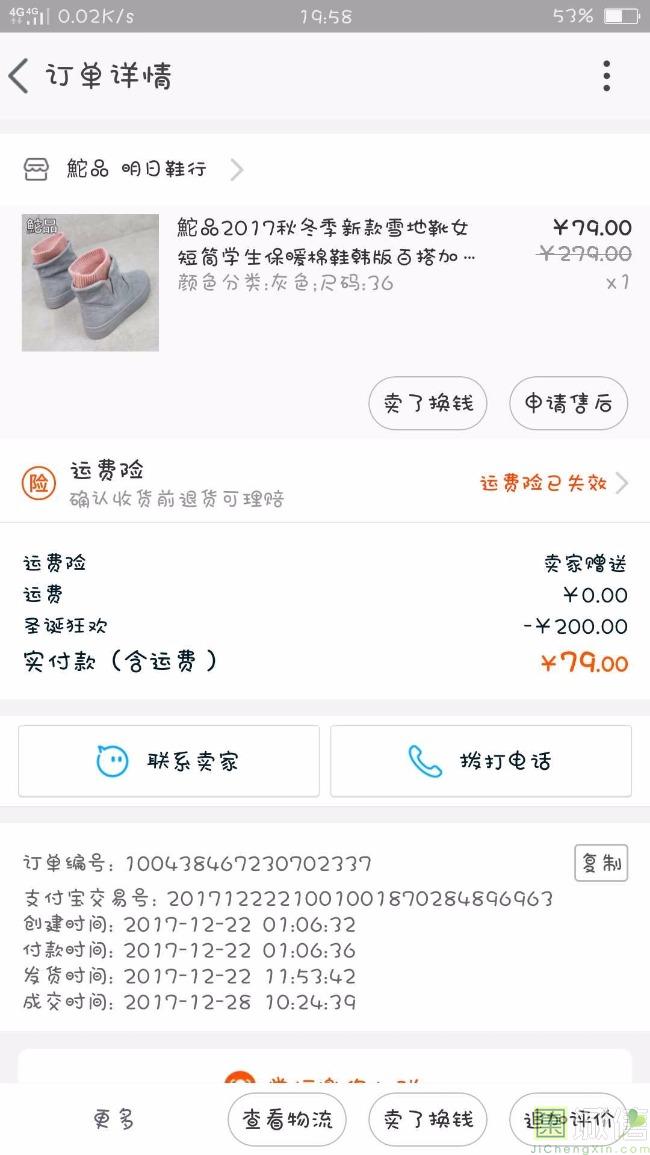Contact the seller via 联系卖家
The width and height of the screenshot is (650, 1155).
point(169,761)
